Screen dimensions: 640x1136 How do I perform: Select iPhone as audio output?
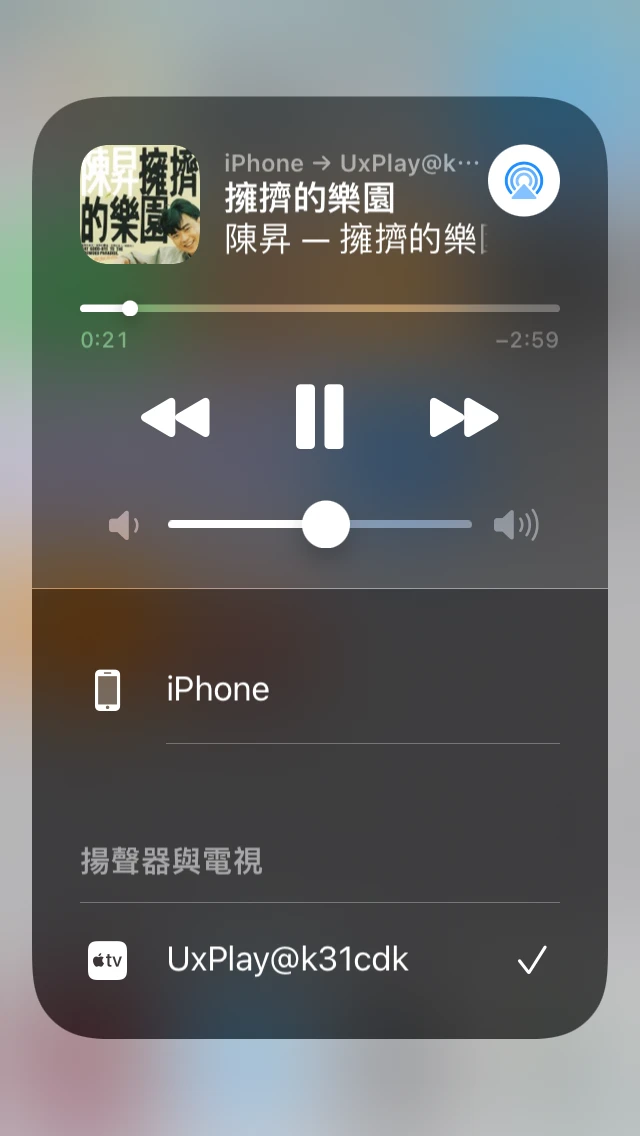click(x=320, y=690)
